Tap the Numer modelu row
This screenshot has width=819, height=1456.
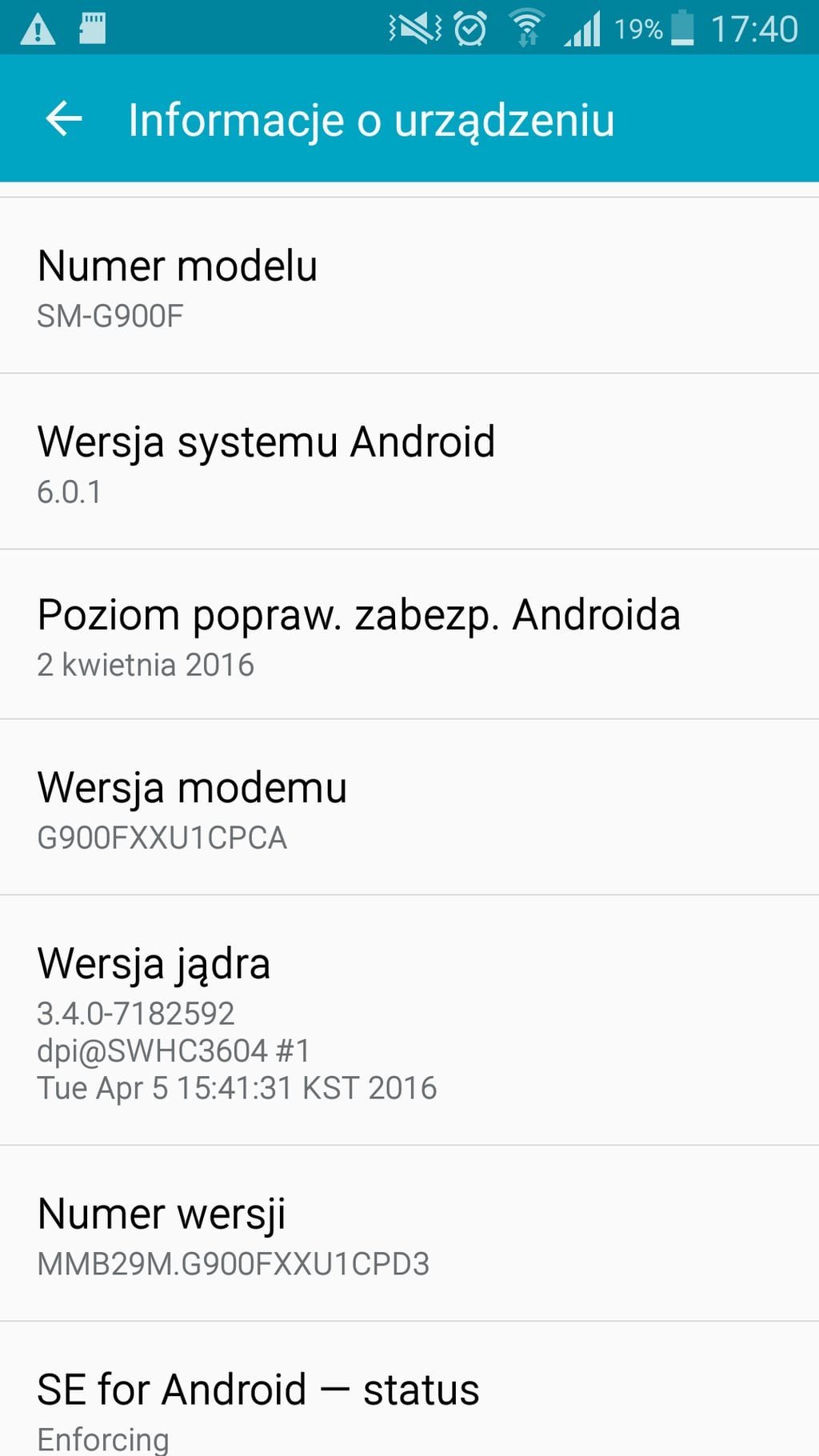pos(409,286)
